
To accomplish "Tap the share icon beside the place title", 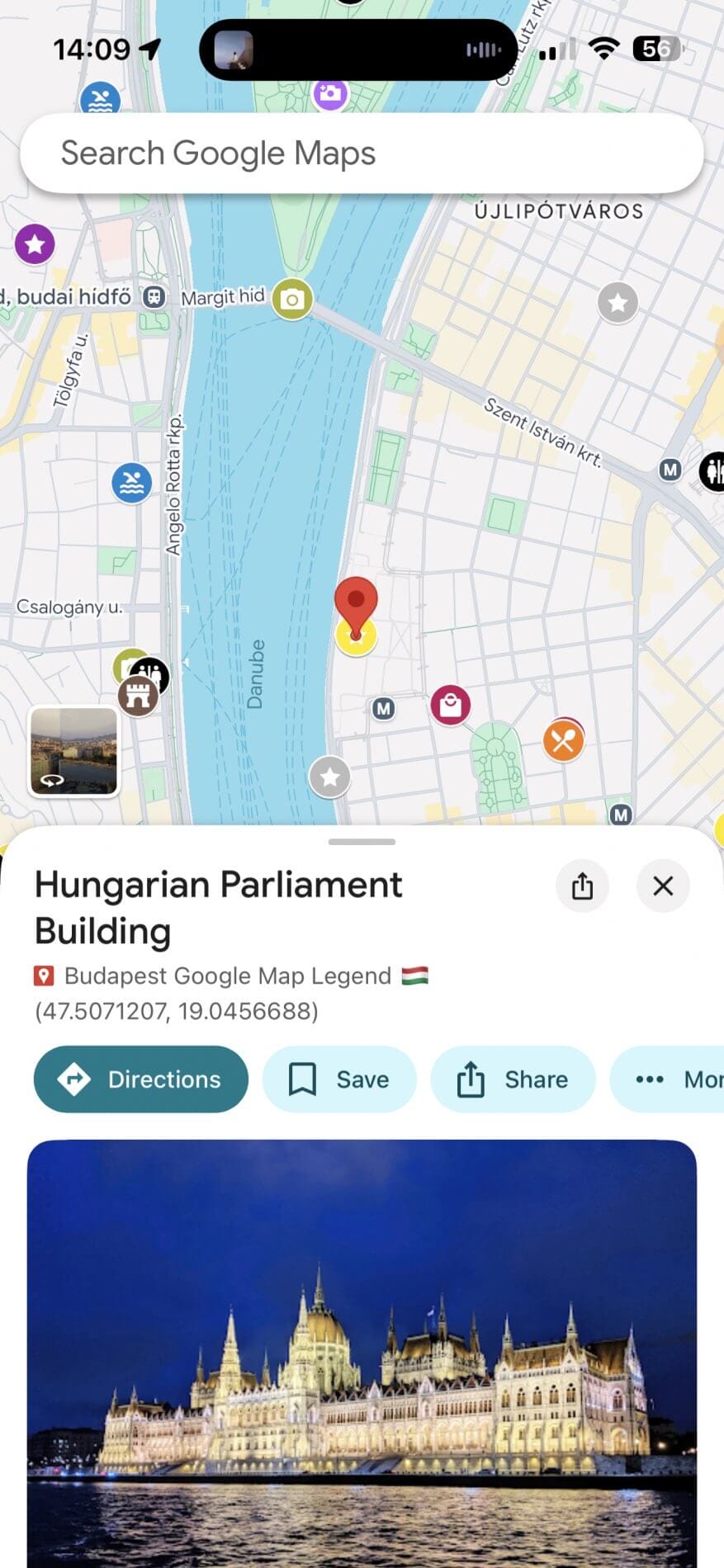I will click(x=582, y=886).
